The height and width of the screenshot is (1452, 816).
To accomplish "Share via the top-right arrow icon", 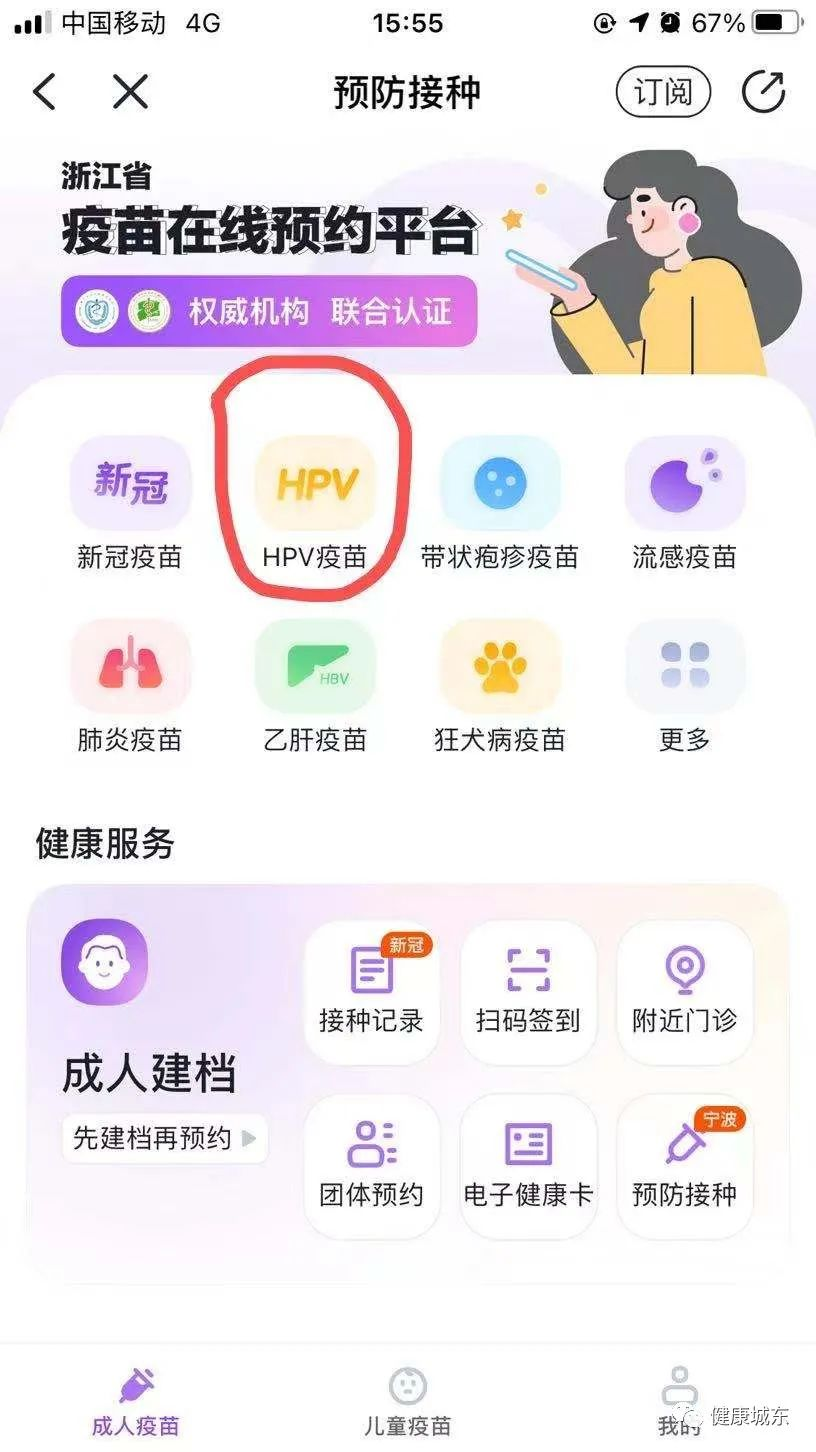I will pos(764,93).
